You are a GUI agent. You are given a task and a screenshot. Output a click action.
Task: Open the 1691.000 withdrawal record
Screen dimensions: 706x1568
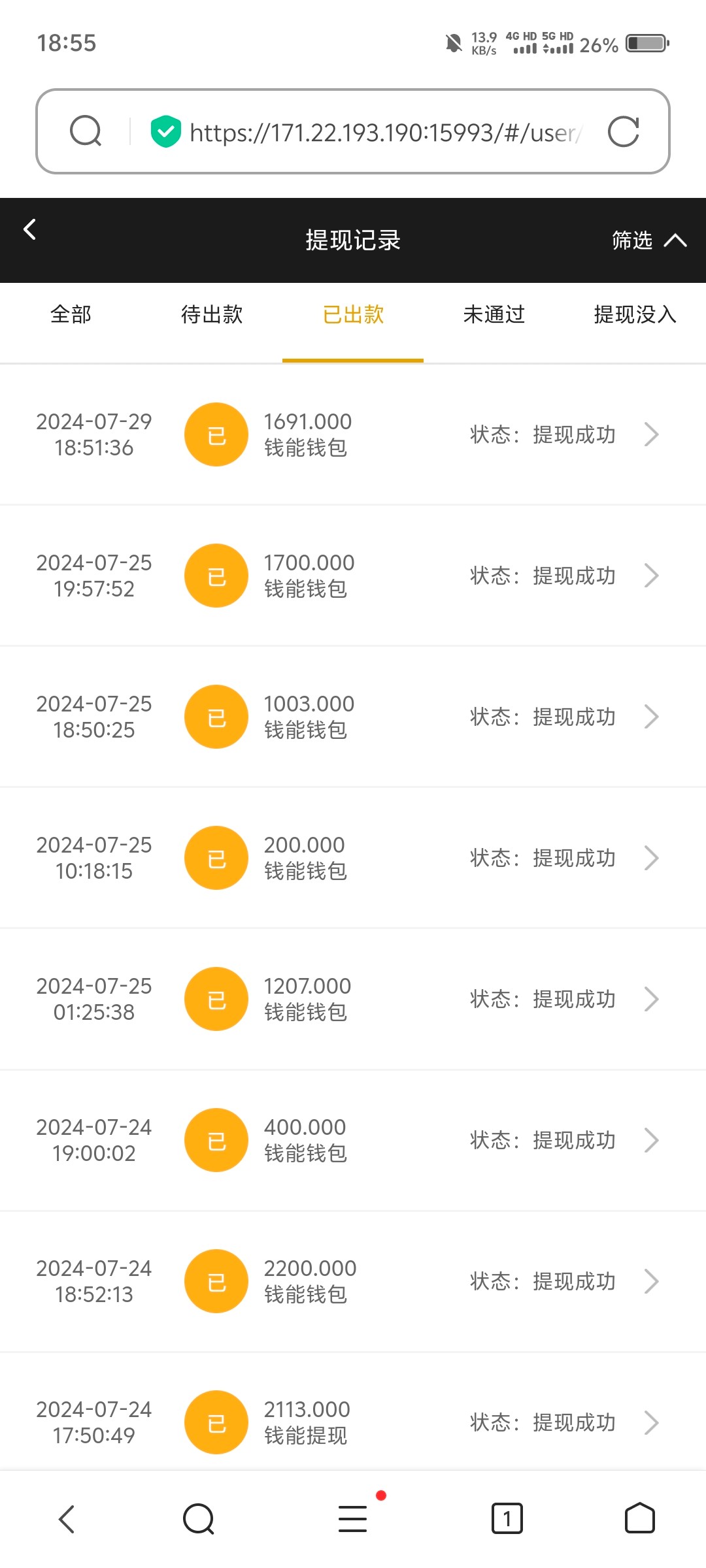pyautogui.click(x=353, y=434)
